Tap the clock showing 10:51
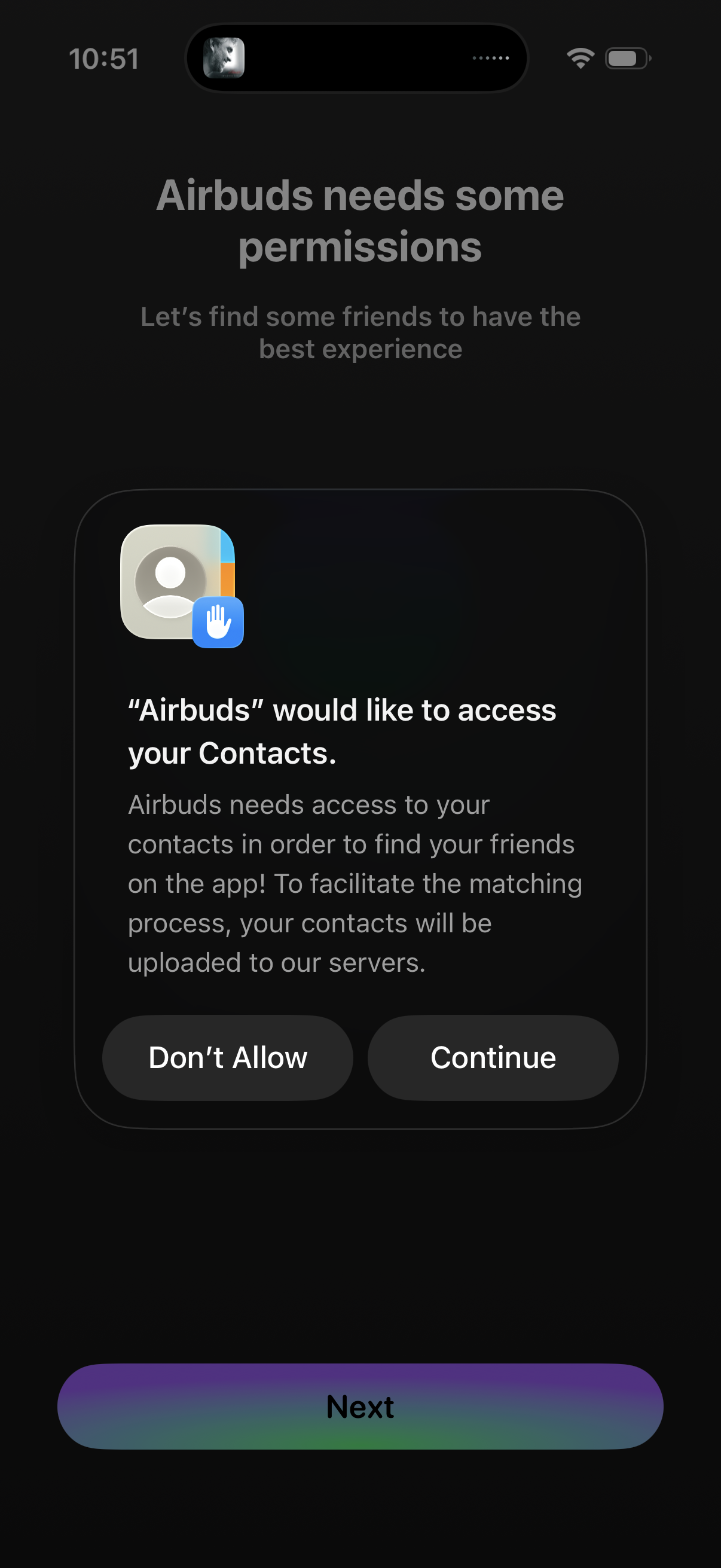Image resolution: width=721 pixels, height=1568 pixels. pos(103,58)
